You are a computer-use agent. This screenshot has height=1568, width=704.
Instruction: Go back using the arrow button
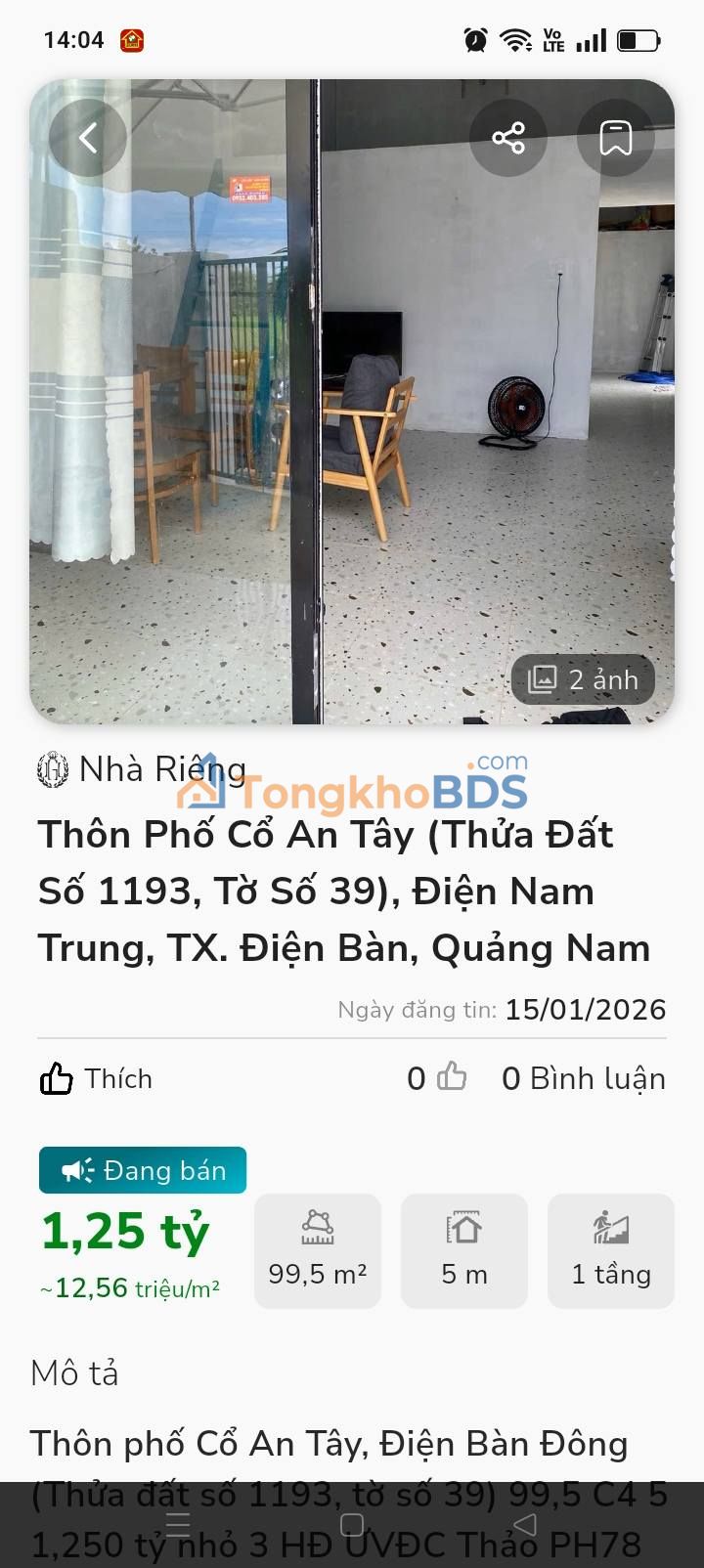pyautogui.click(x=88, y=138)
